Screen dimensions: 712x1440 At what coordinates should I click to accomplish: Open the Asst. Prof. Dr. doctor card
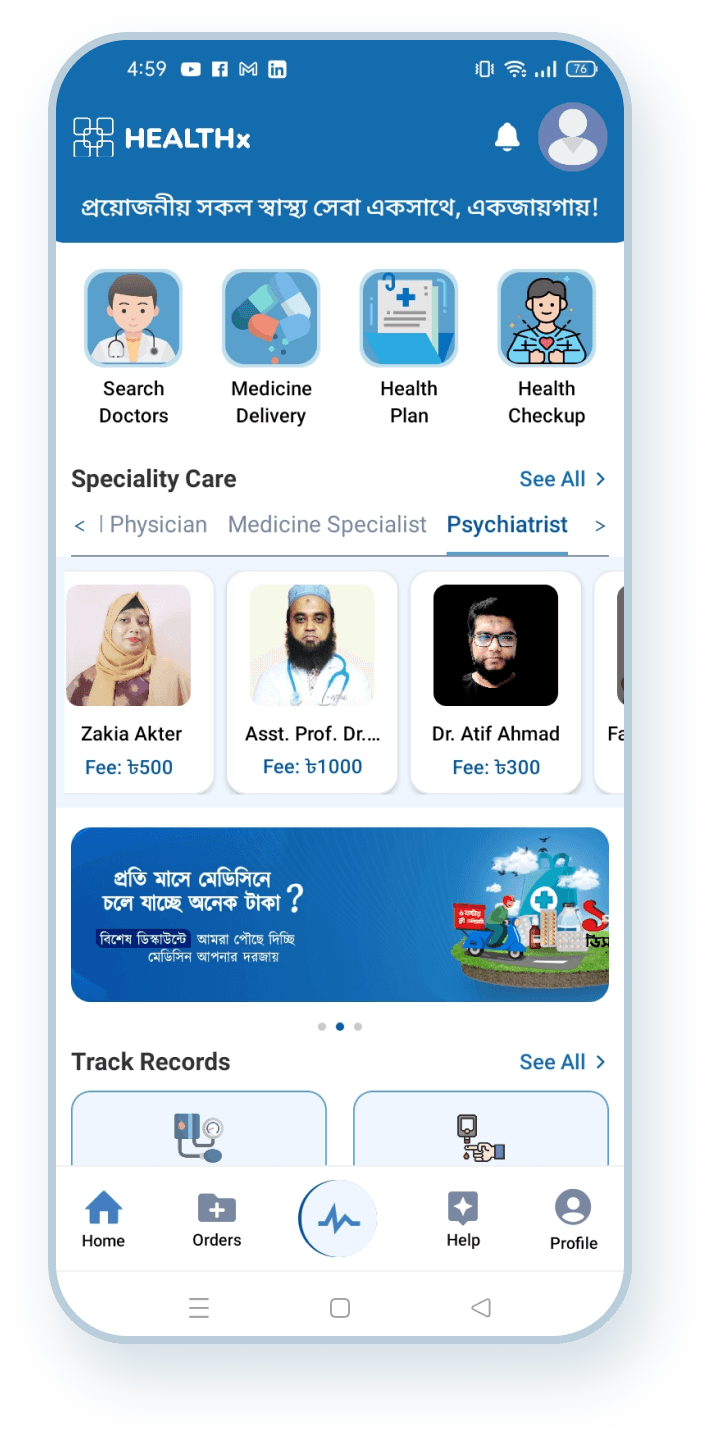(312, 682)
